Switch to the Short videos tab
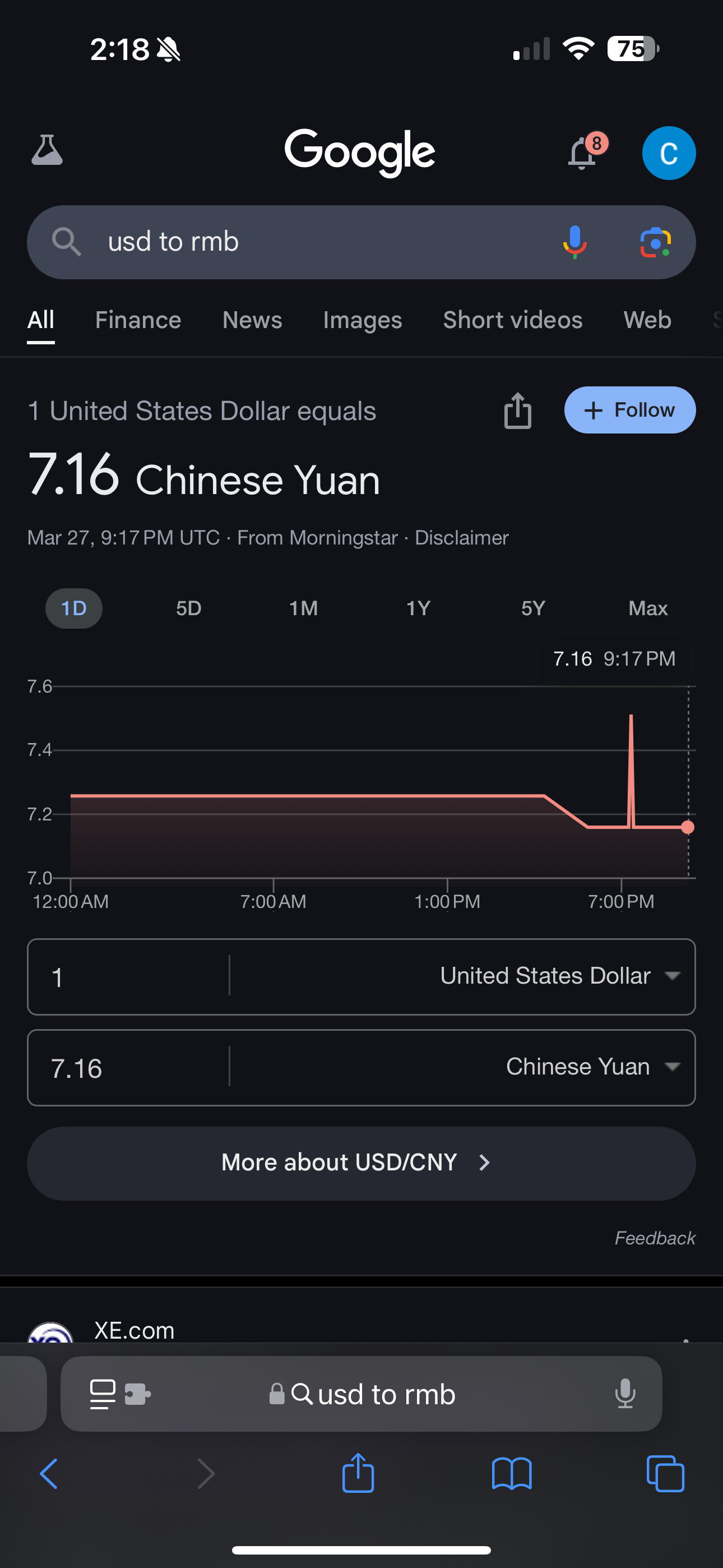The width and height of the screenshot is (723, 1568). 512,320
